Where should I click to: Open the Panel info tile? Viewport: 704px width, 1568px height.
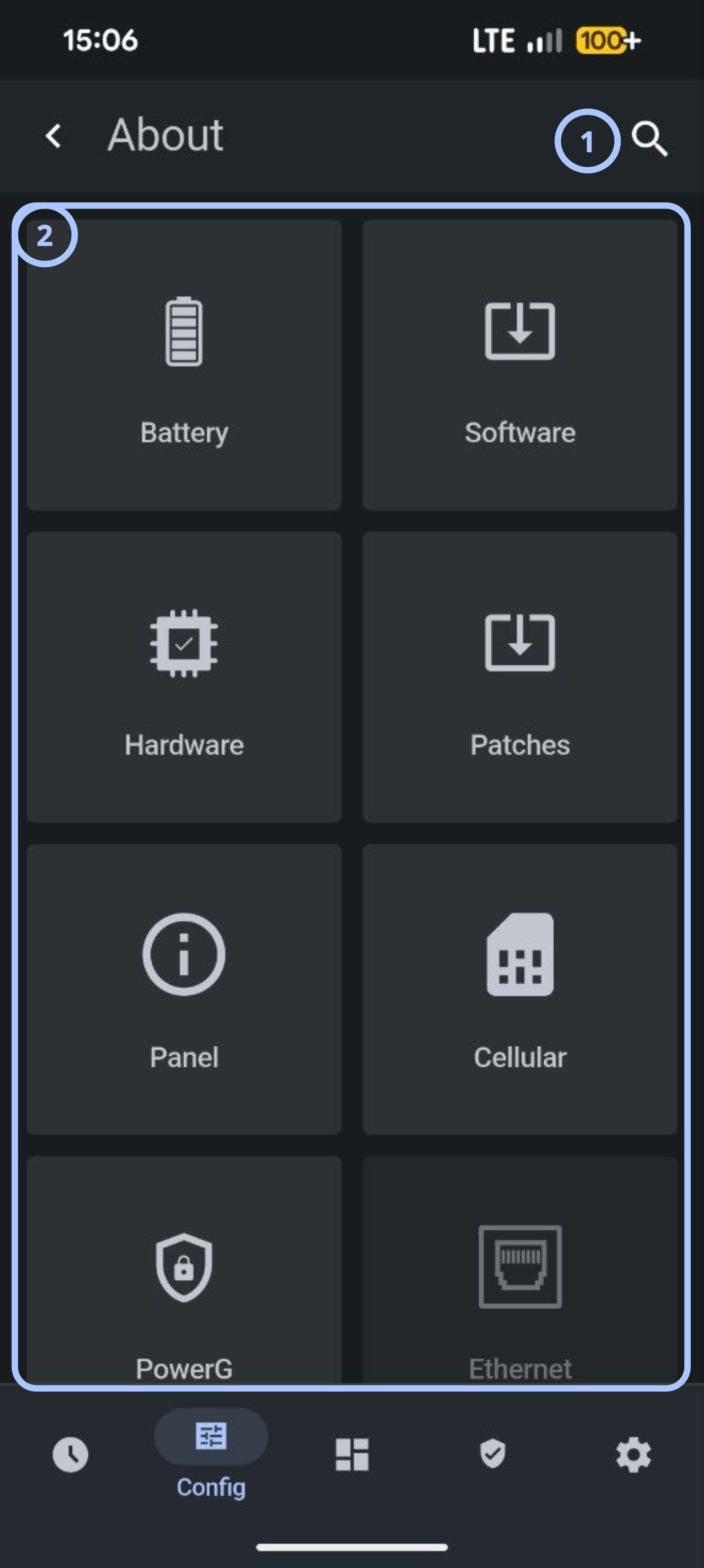pyautogui.click(x=184, y=989)
